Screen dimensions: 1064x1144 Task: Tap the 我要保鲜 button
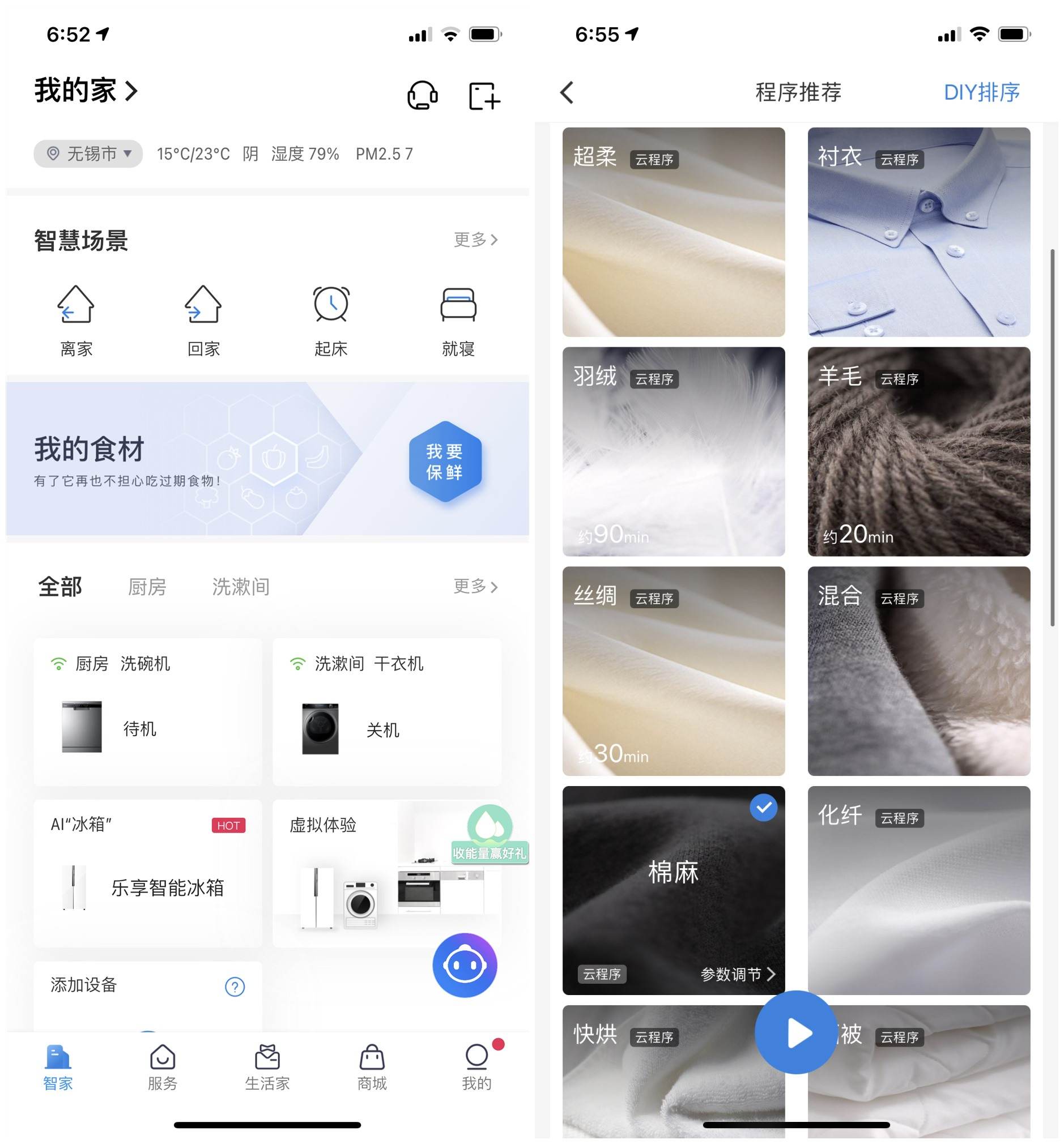446,460
